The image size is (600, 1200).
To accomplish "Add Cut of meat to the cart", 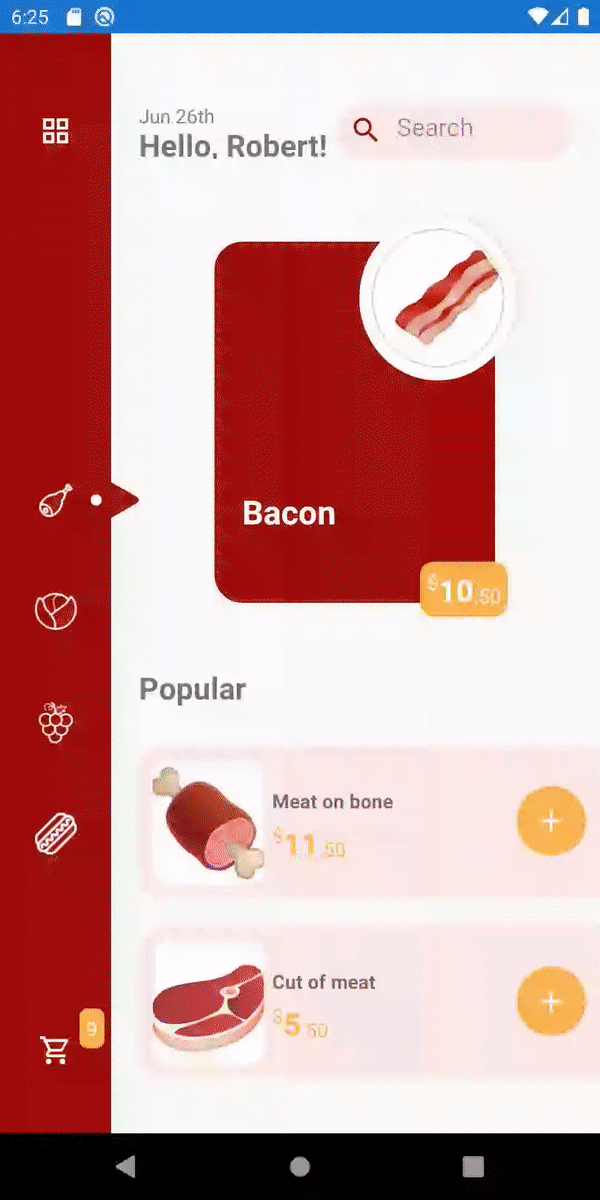I will tap(551, 1001).
